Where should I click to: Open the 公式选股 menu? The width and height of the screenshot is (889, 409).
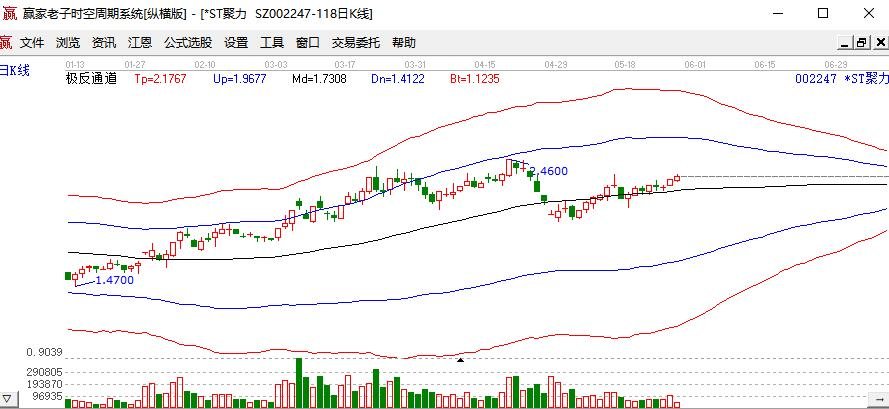(x=188, y=43)
